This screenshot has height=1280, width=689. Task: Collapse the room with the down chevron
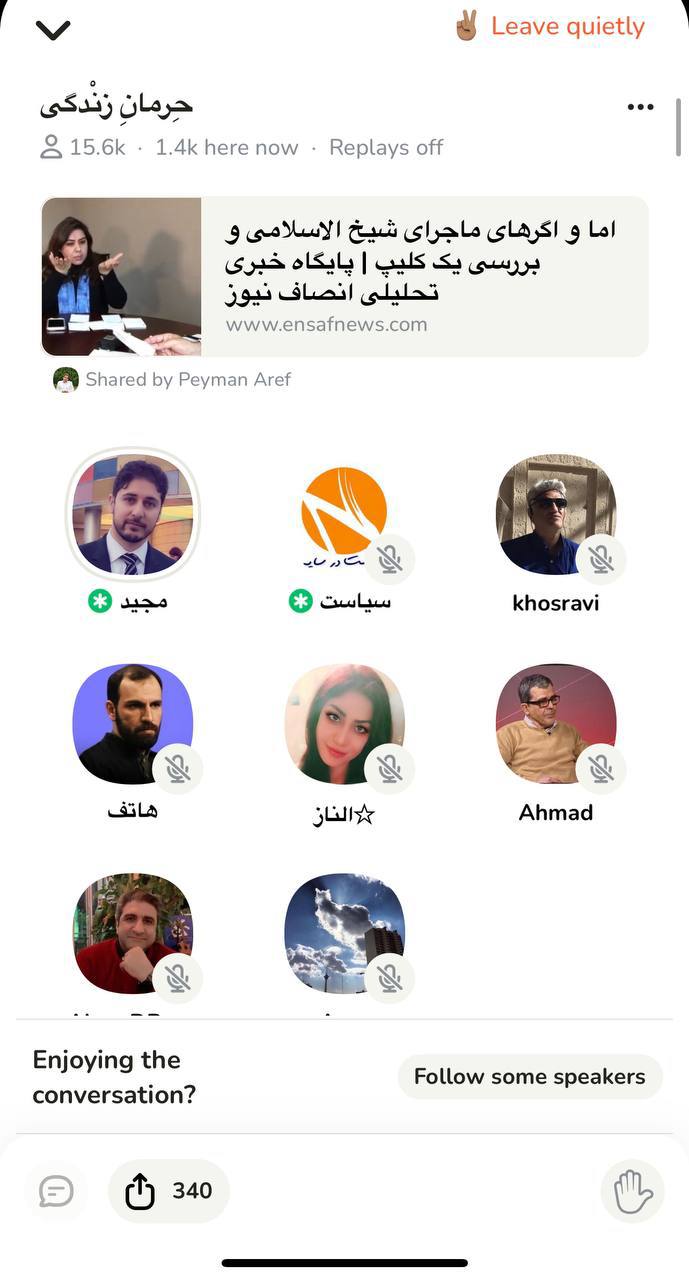tap(52, 30)
